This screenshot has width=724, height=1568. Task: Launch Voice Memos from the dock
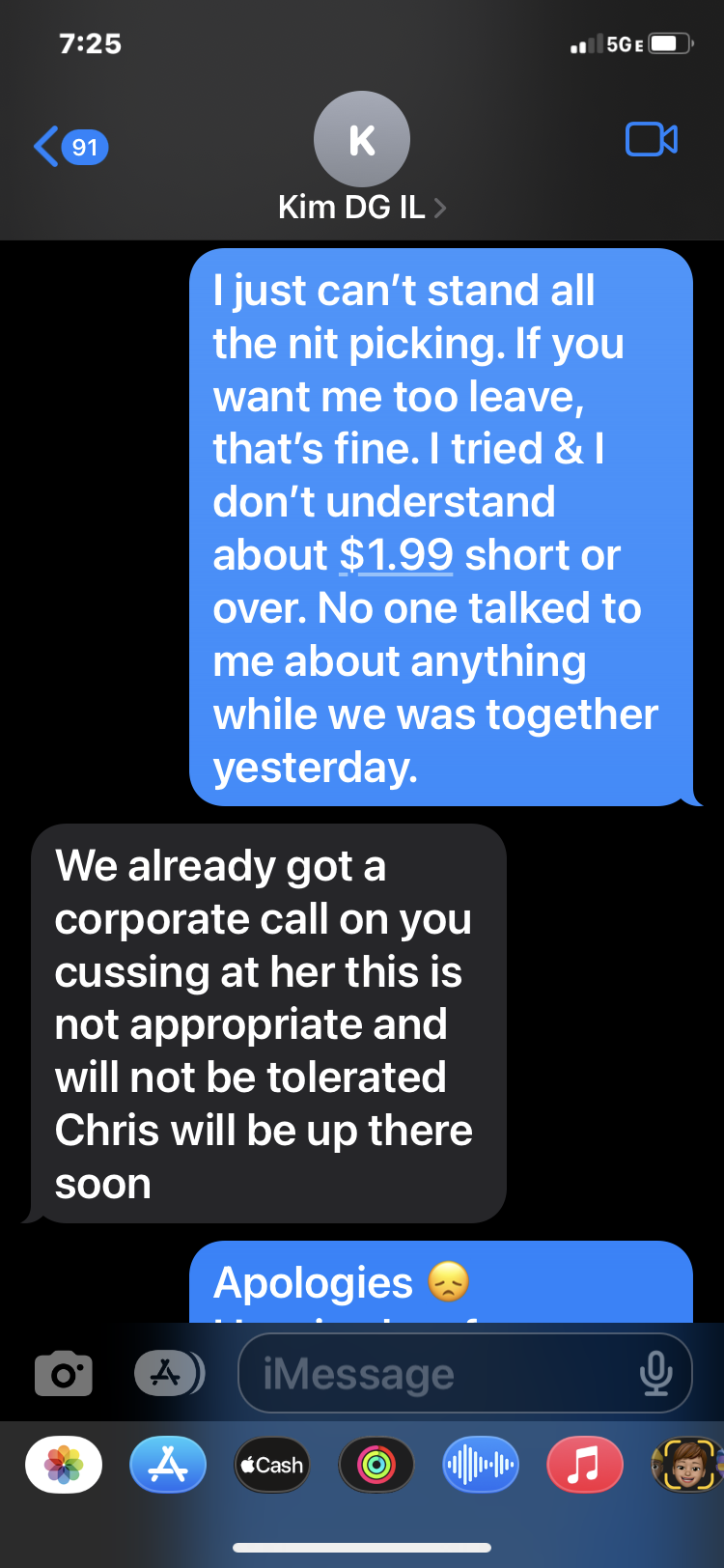click(480, 1464)
